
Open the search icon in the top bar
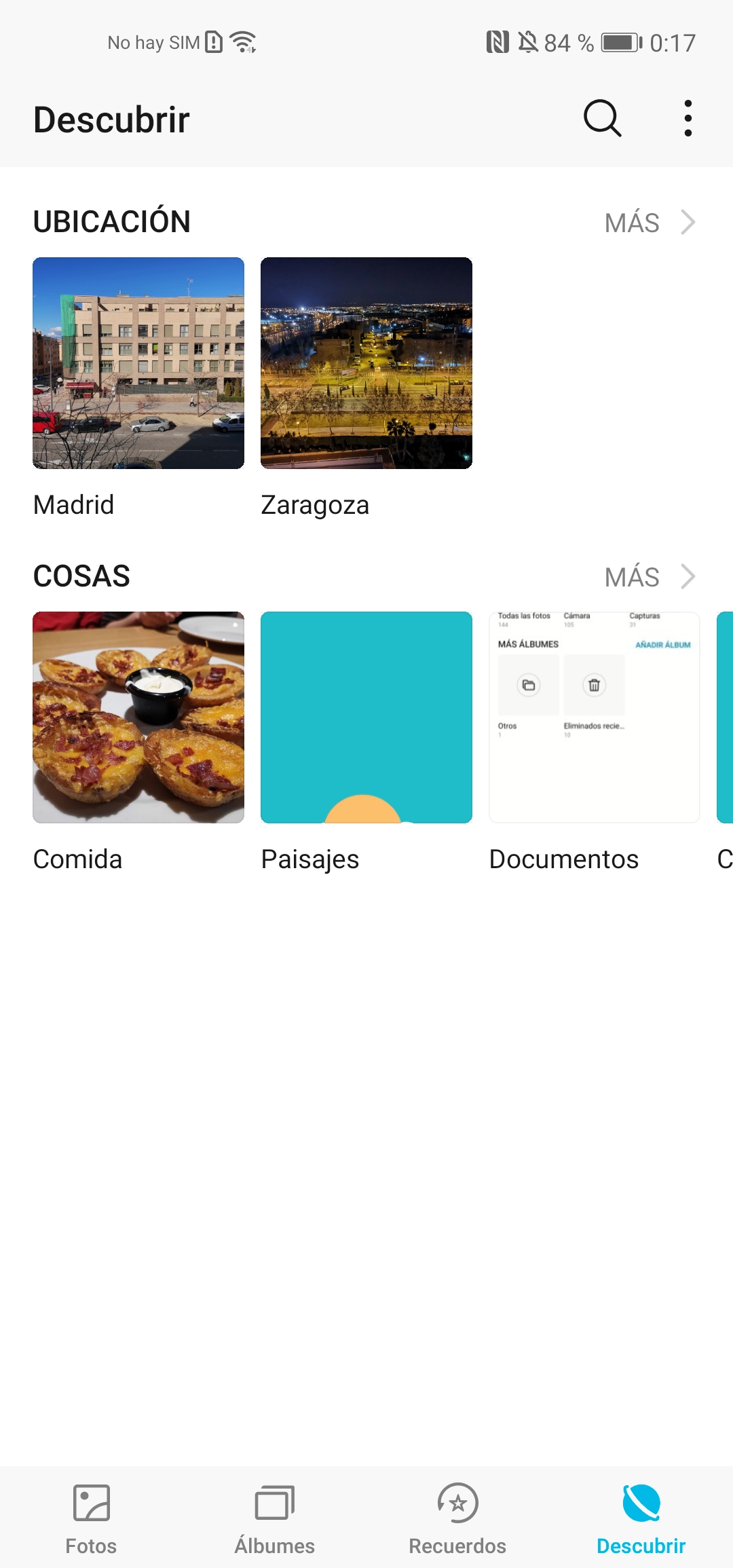pyautogui.click(x=602, y=119)
